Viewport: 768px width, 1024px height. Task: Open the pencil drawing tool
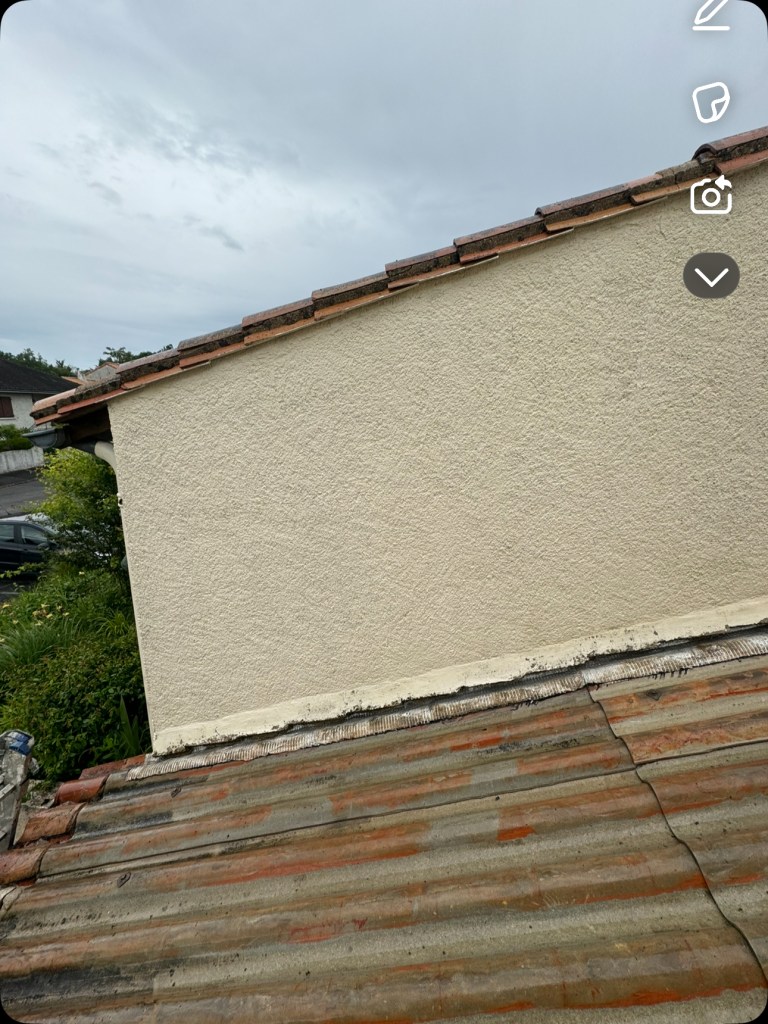711,14
